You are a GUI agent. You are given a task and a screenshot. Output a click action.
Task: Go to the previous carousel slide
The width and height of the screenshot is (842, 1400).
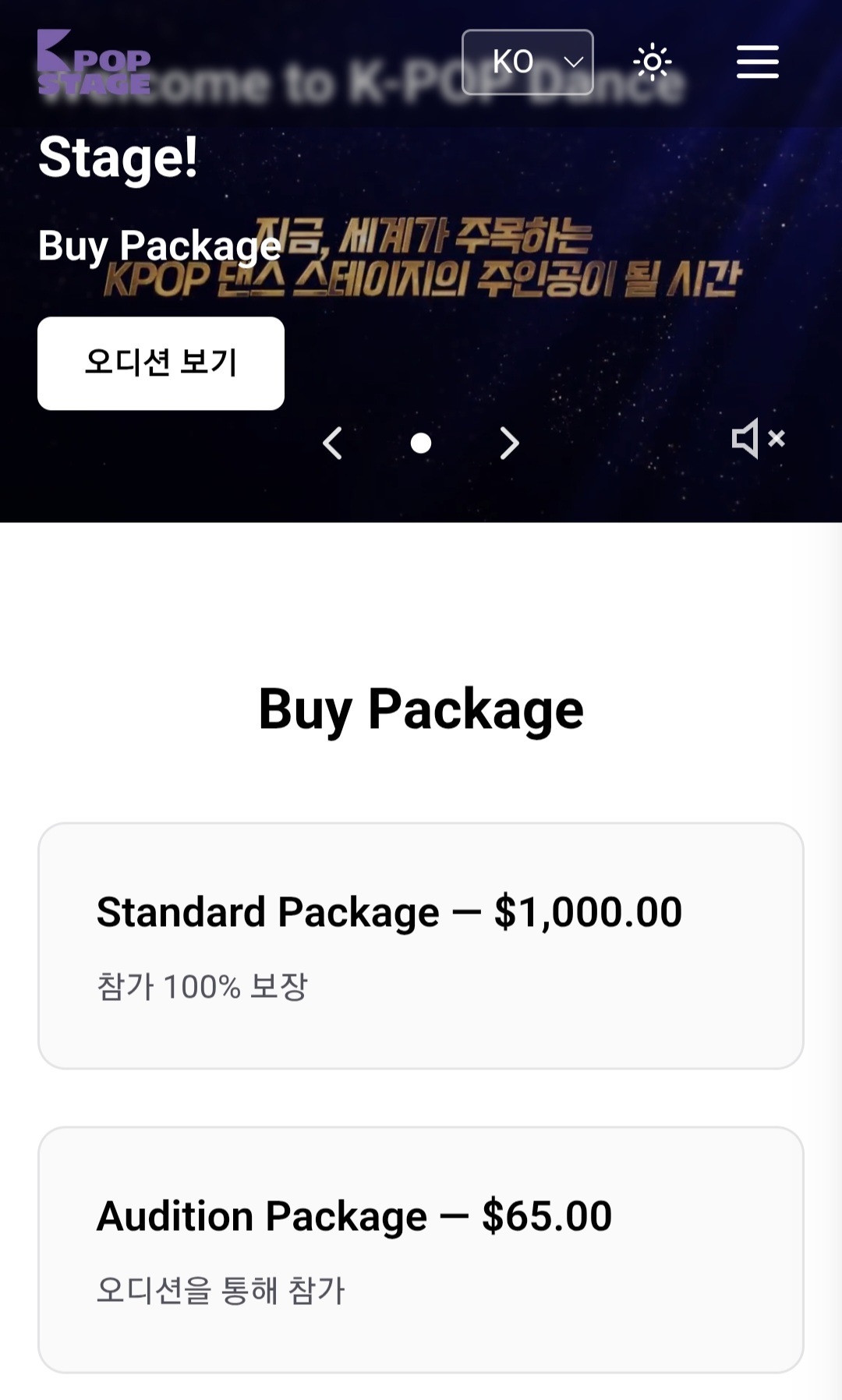click(332, 442)
